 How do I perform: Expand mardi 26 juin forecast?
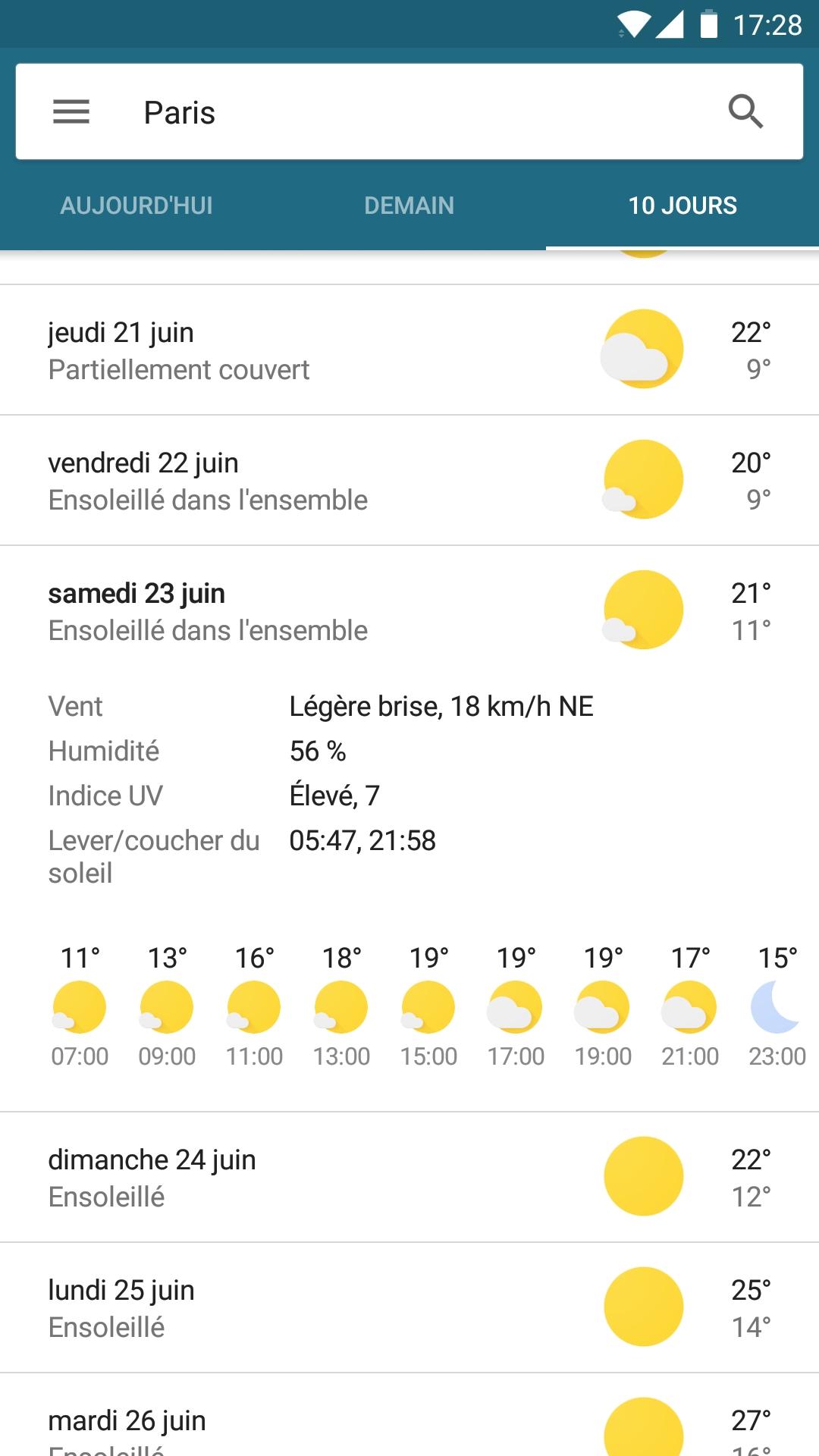pyautogui.click(x=409, y=1415)
